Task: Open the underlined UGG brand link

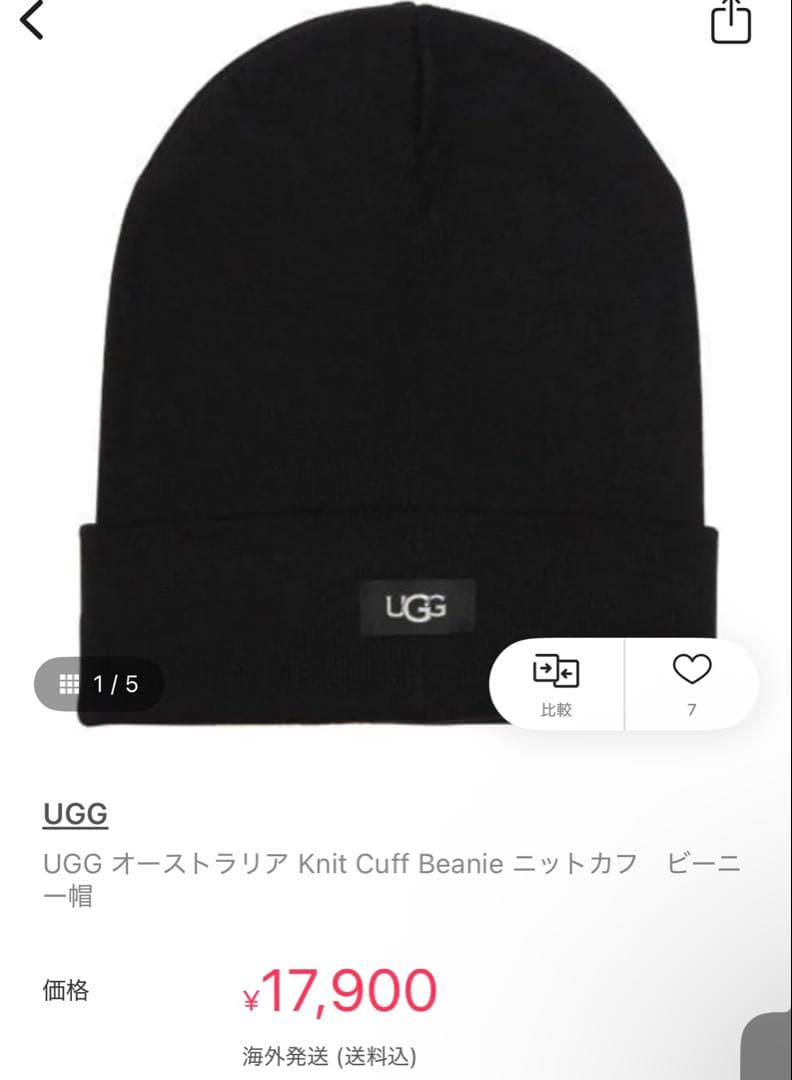Action: 75,816
